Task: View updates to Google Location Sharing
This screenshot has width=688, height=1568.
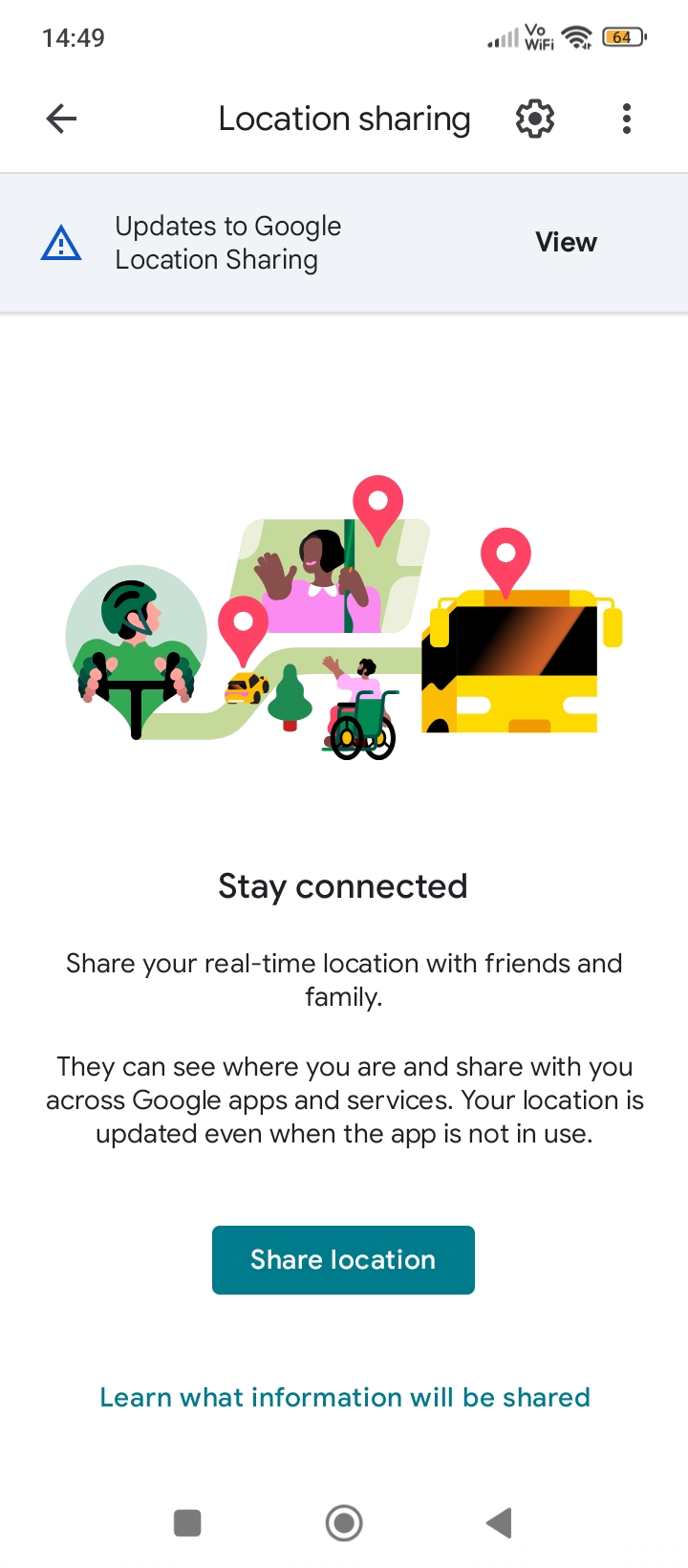Action: pyautogui.click(x=566, y=243)
